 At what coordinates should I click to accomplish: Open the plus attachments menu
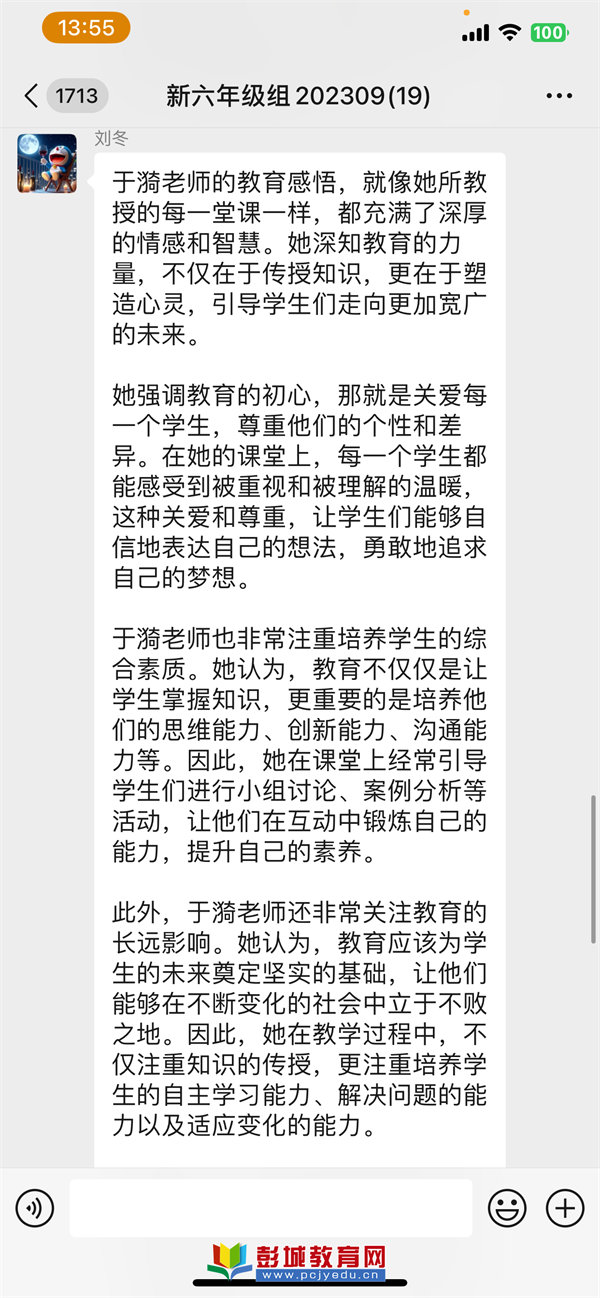pos(565,1208)
